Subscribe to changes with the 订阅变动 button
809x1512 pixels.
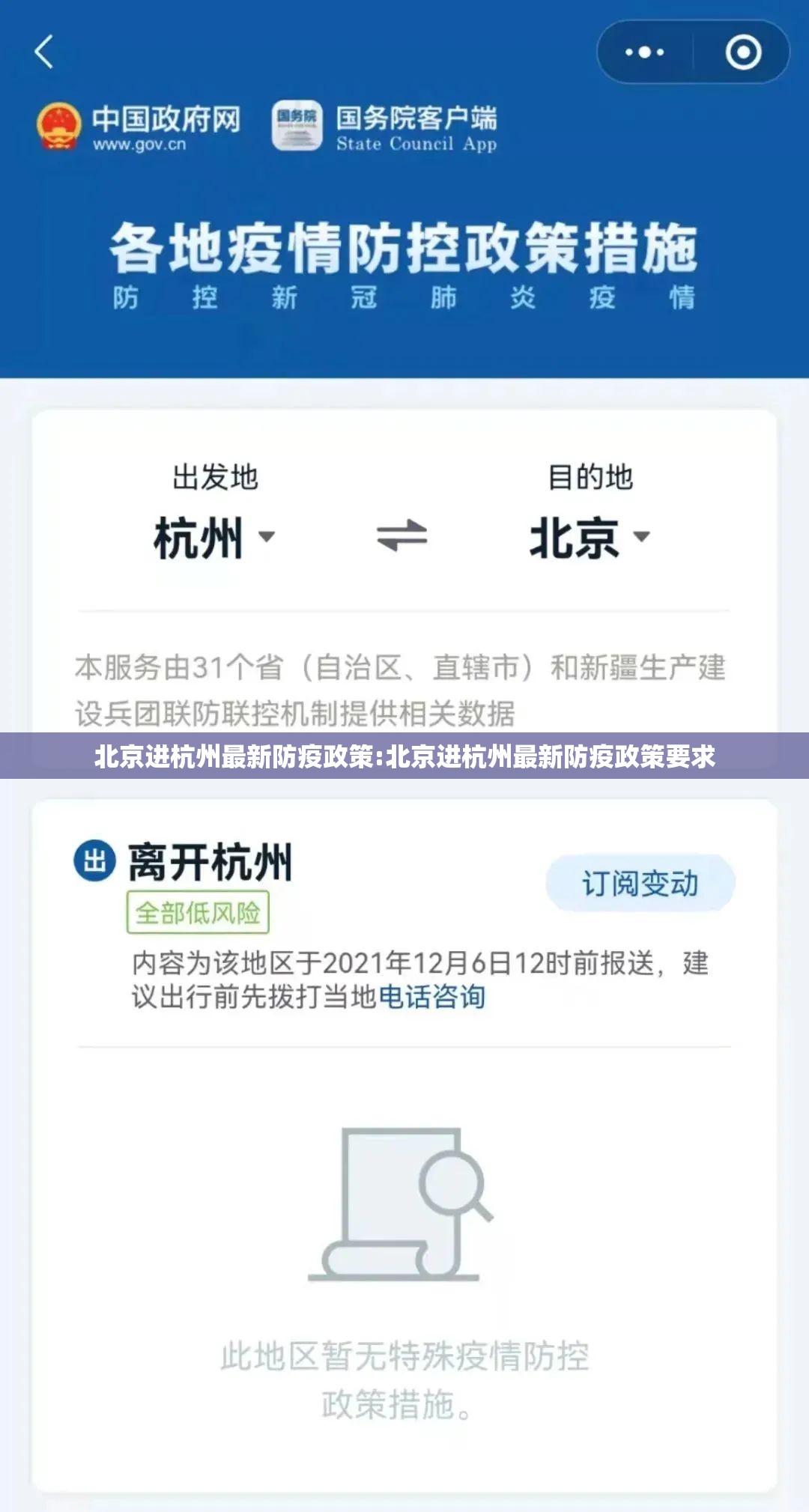[x=640, y=884]
